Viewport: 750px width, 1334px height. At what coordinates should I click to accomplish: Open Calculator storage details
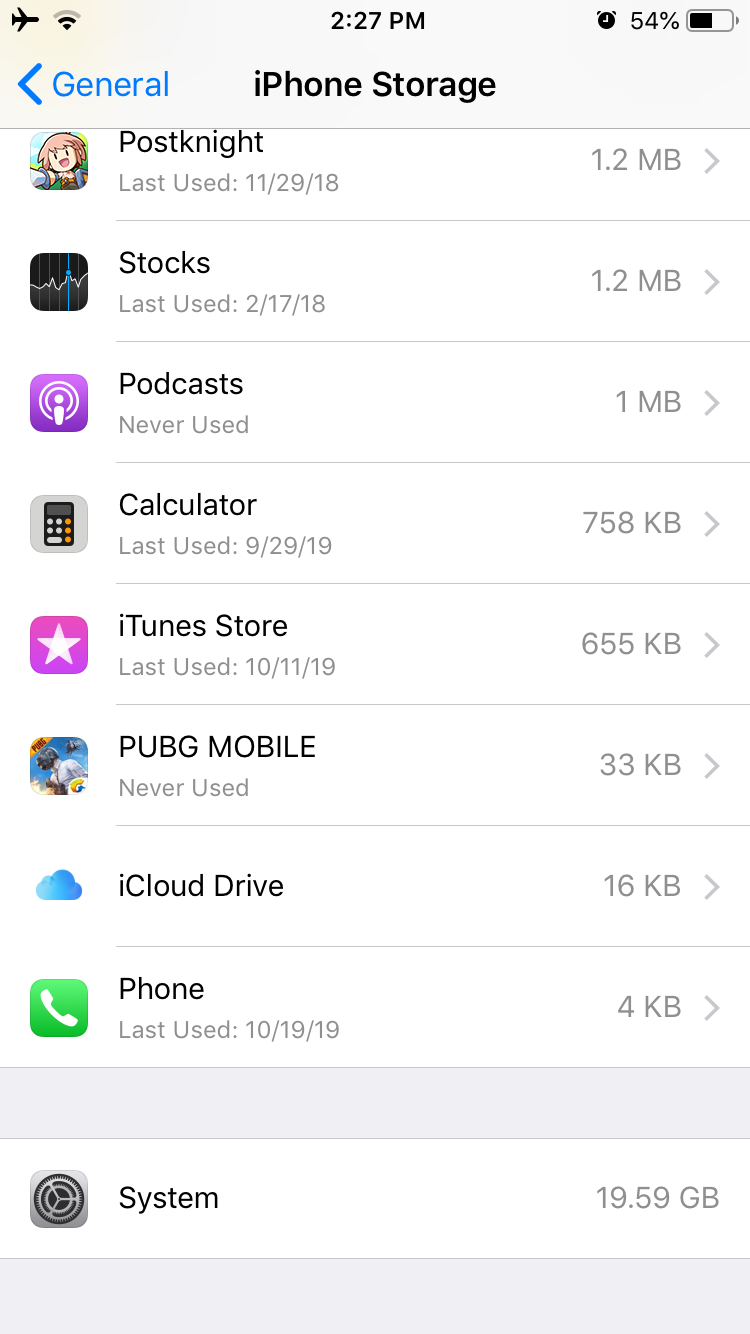coord(375,524)
